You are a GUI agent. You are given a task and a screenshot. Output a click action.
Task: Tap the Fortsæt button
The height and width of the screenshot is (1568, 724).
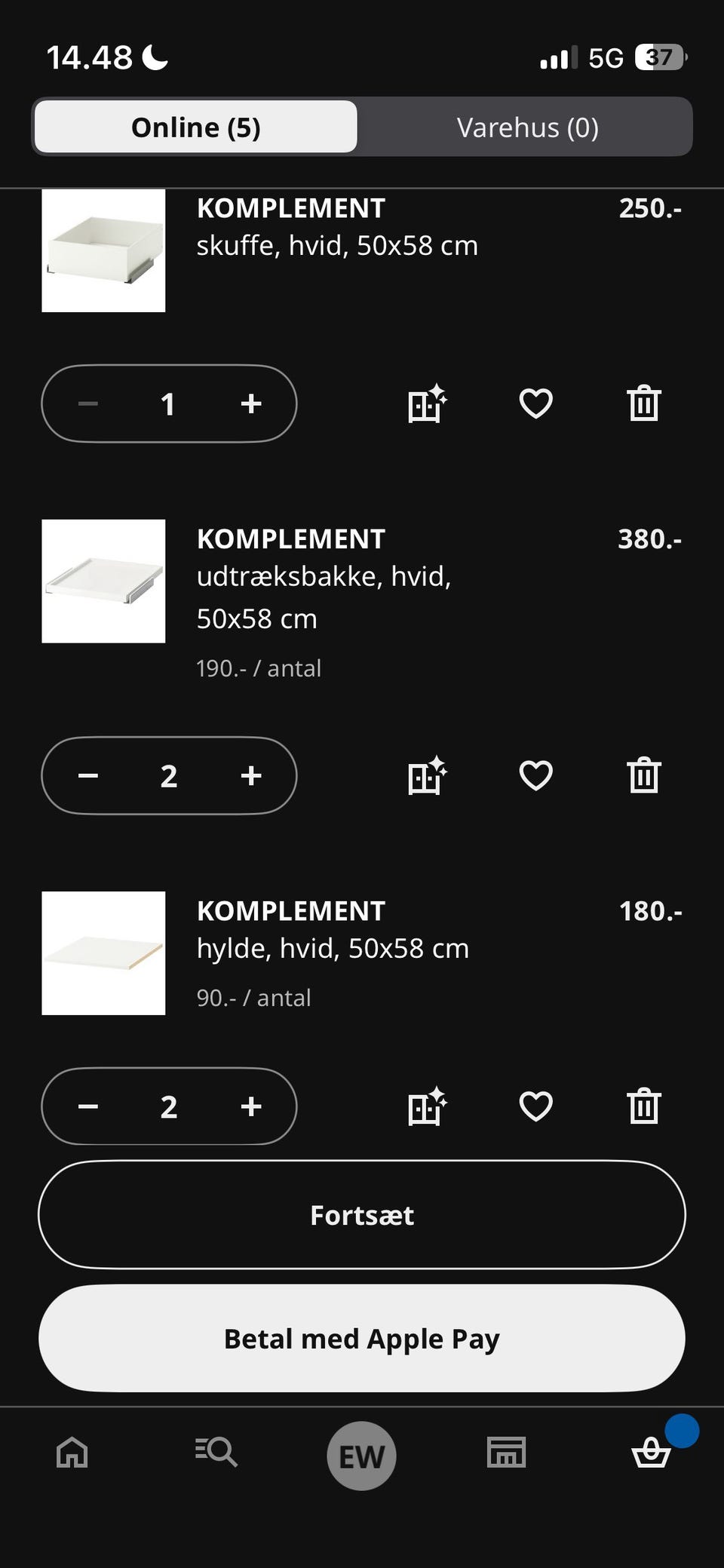(x=362, y=1215)
